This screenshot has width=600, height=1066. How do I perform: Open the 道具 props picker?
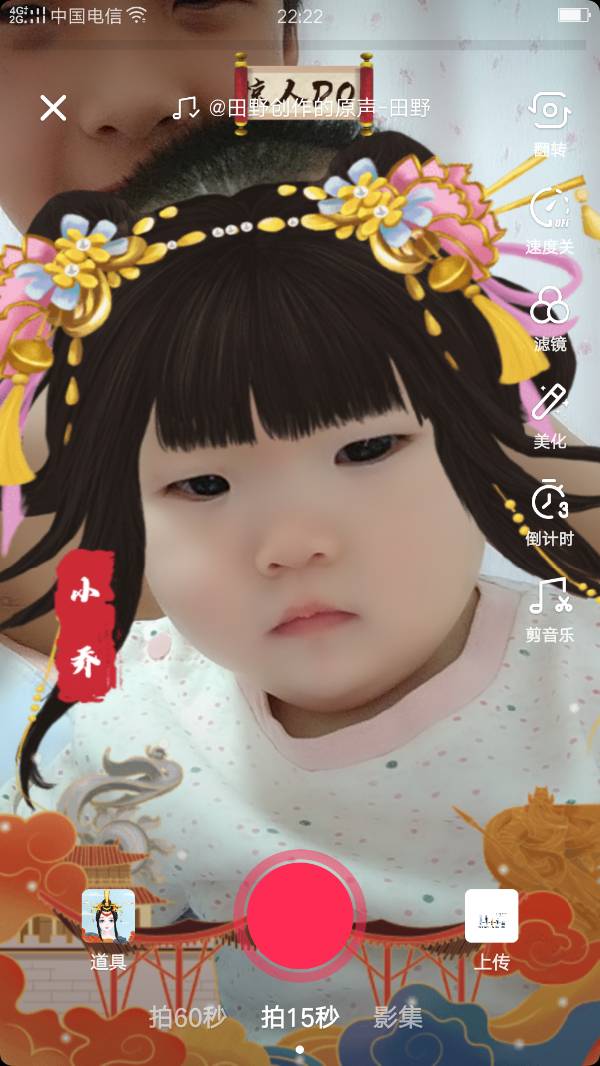point(108,927)
